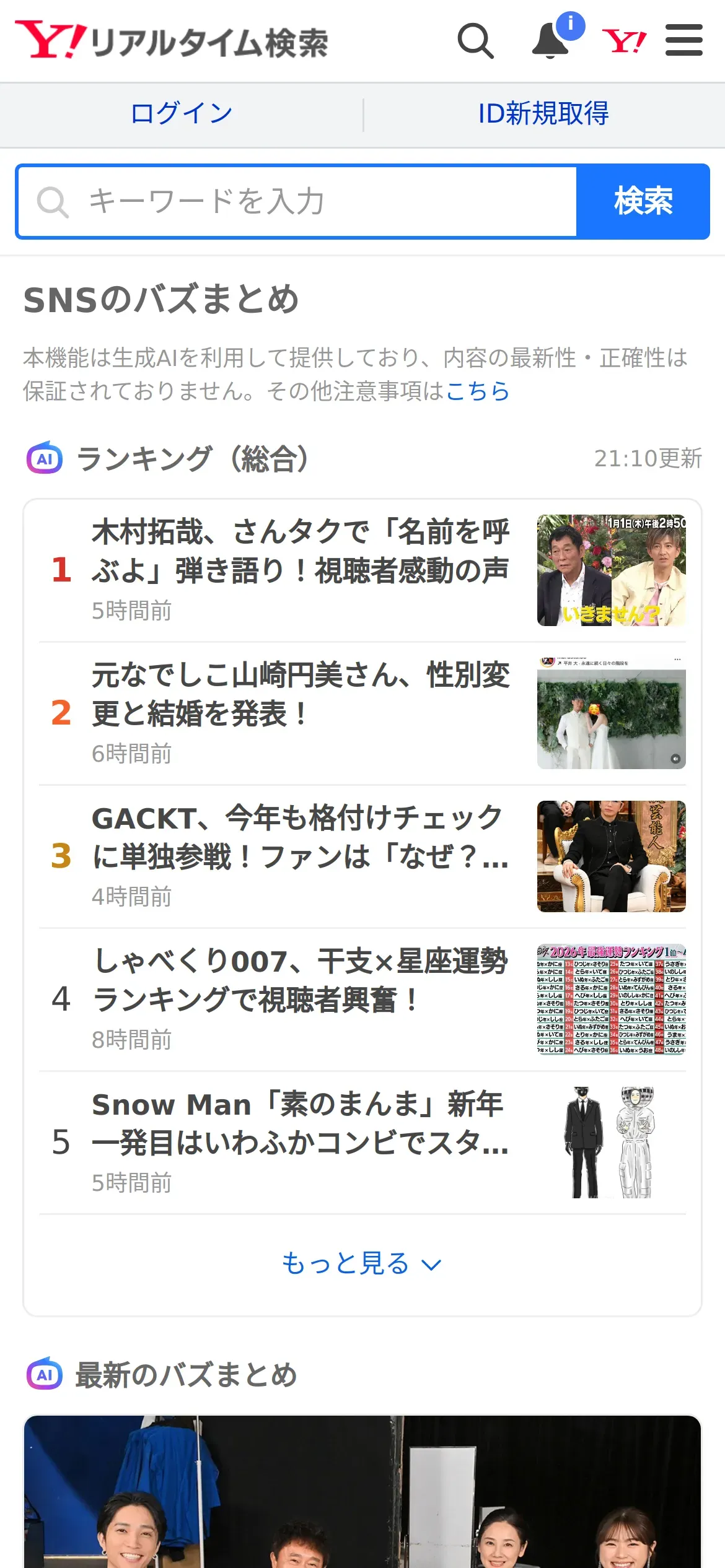Open the search magnifier in the header
This screenshot has width=725, height=1568.
pyautogui.click(x=475, y=41)
